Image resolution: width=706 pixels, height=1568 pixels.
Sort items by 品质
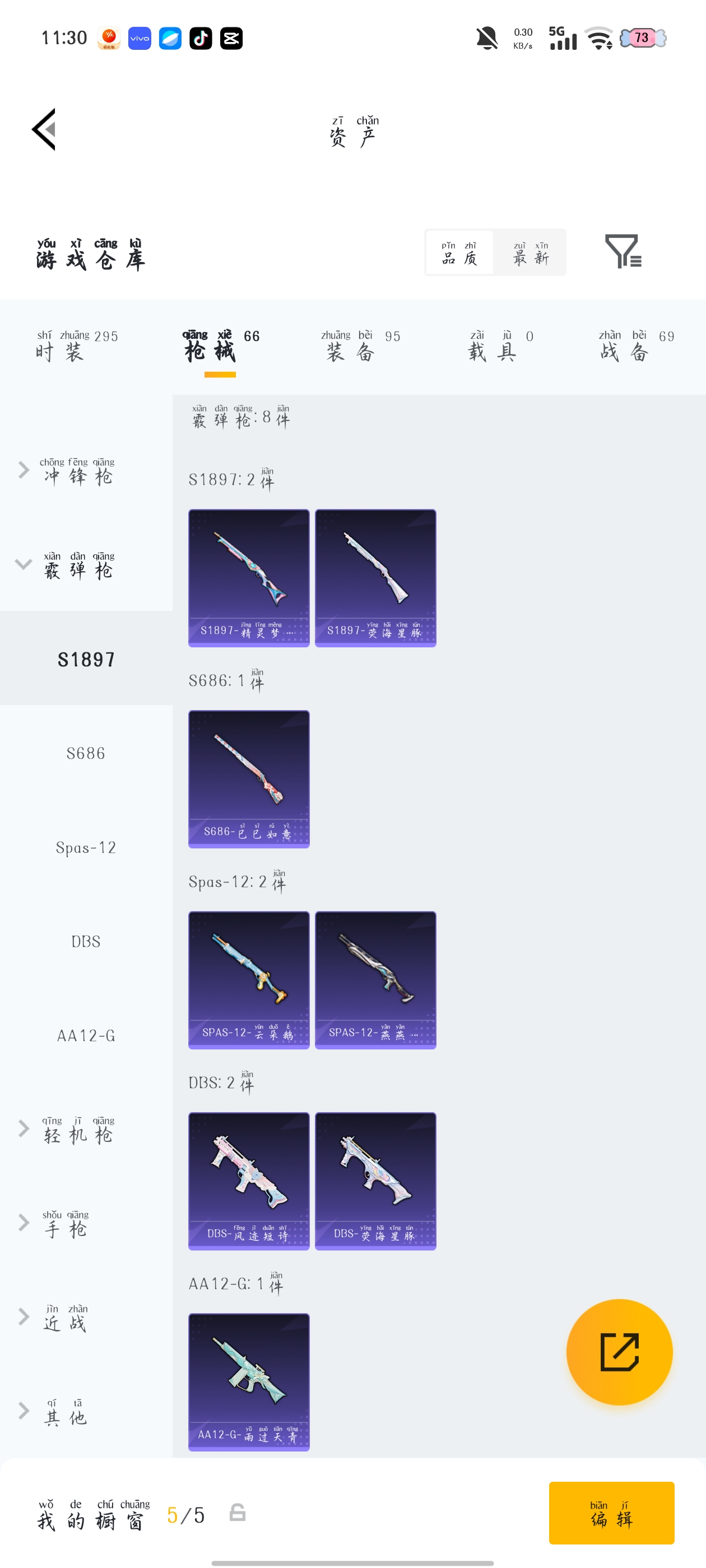click(459, 253)
